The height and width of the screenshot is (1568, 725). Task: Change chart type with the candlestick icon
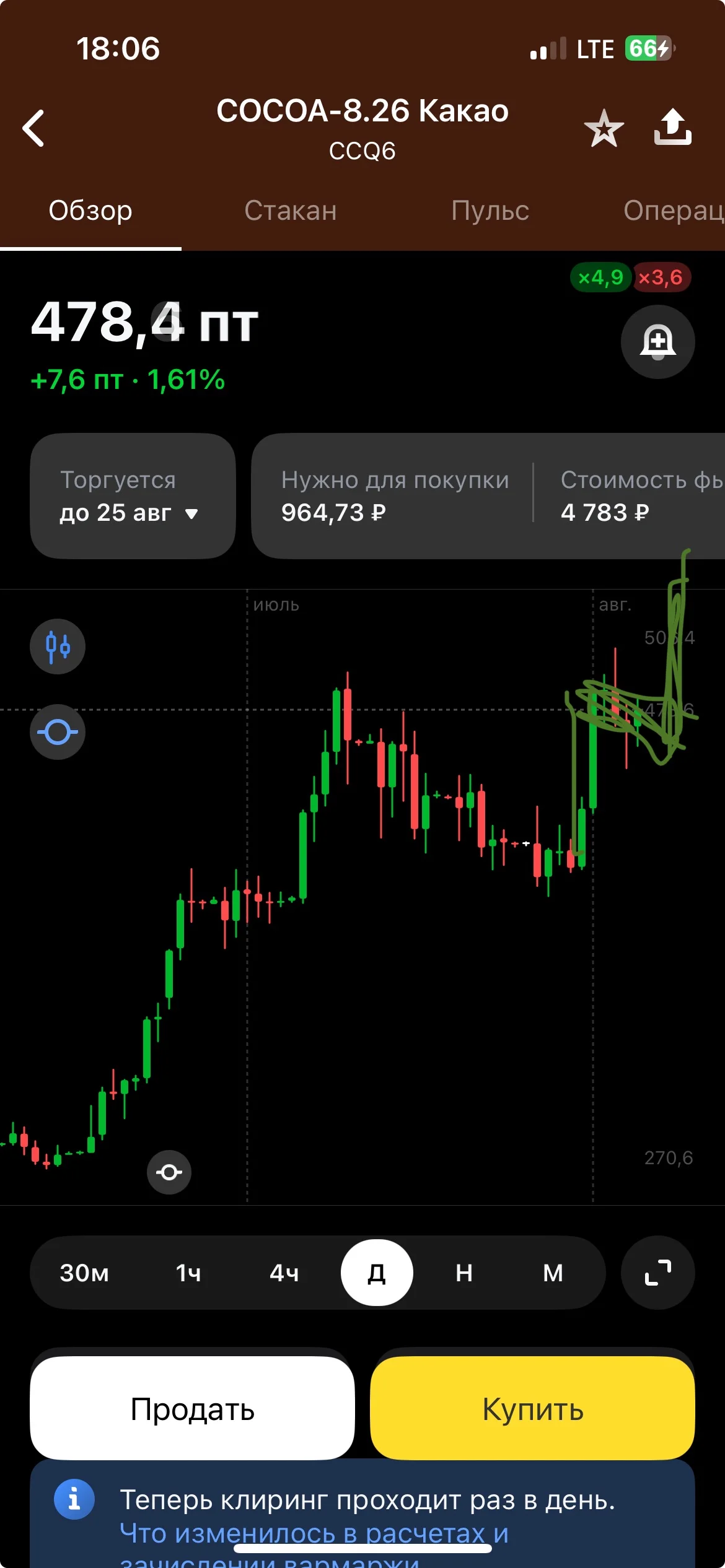tap(58, 647)
